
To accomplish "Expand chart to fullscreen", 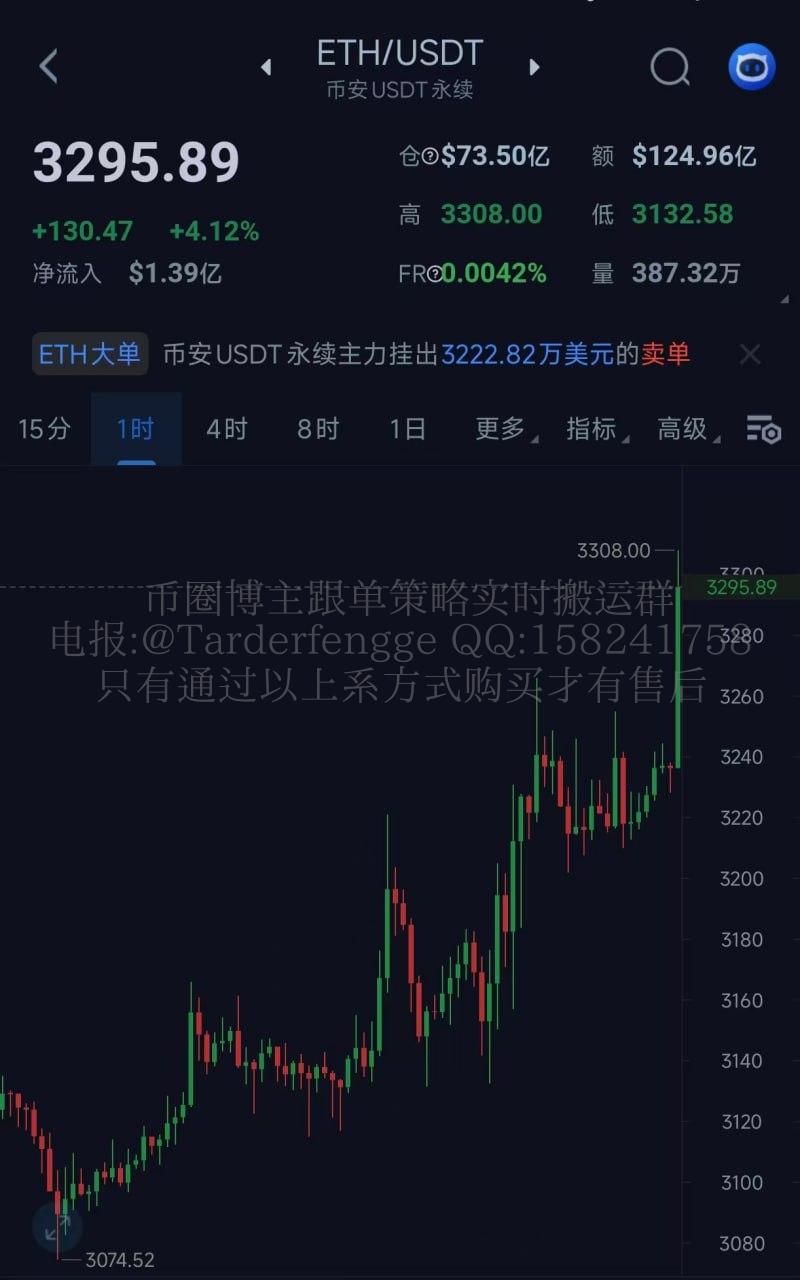I will (57, 1225).
